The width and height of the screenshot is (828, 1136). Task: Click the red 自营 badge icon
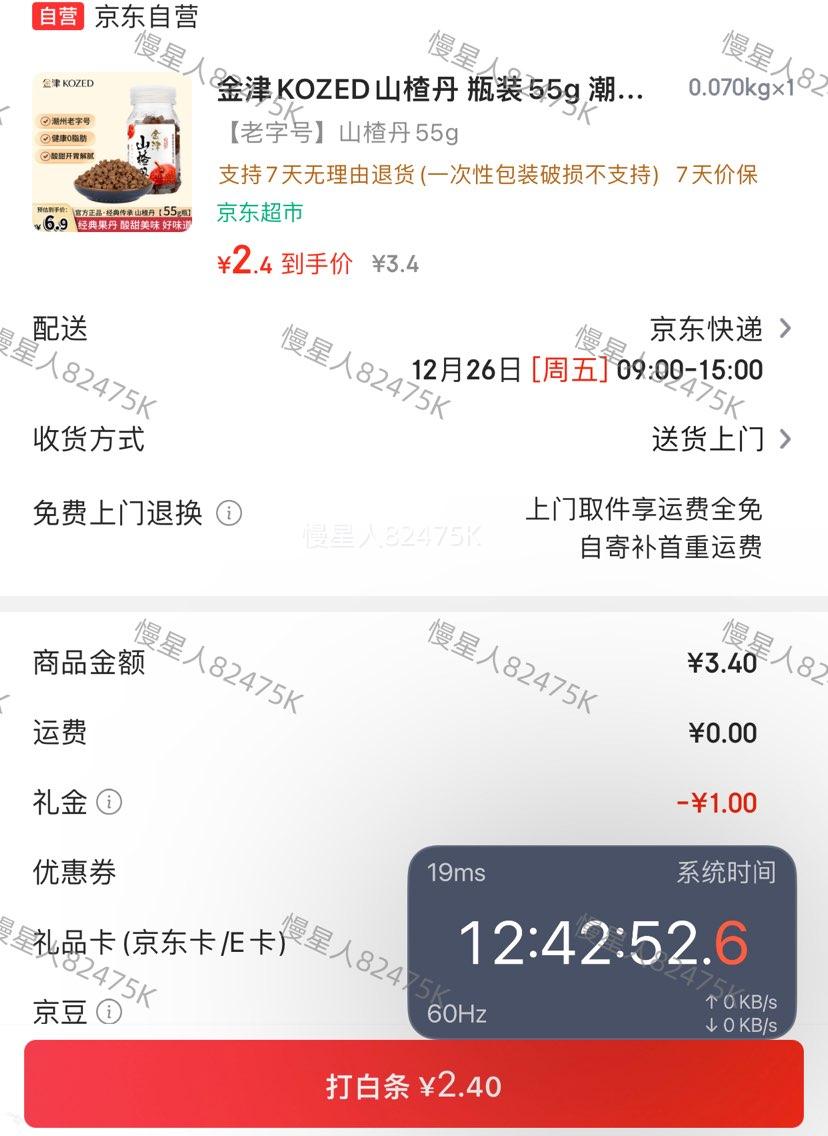click(x=55, y=17)
